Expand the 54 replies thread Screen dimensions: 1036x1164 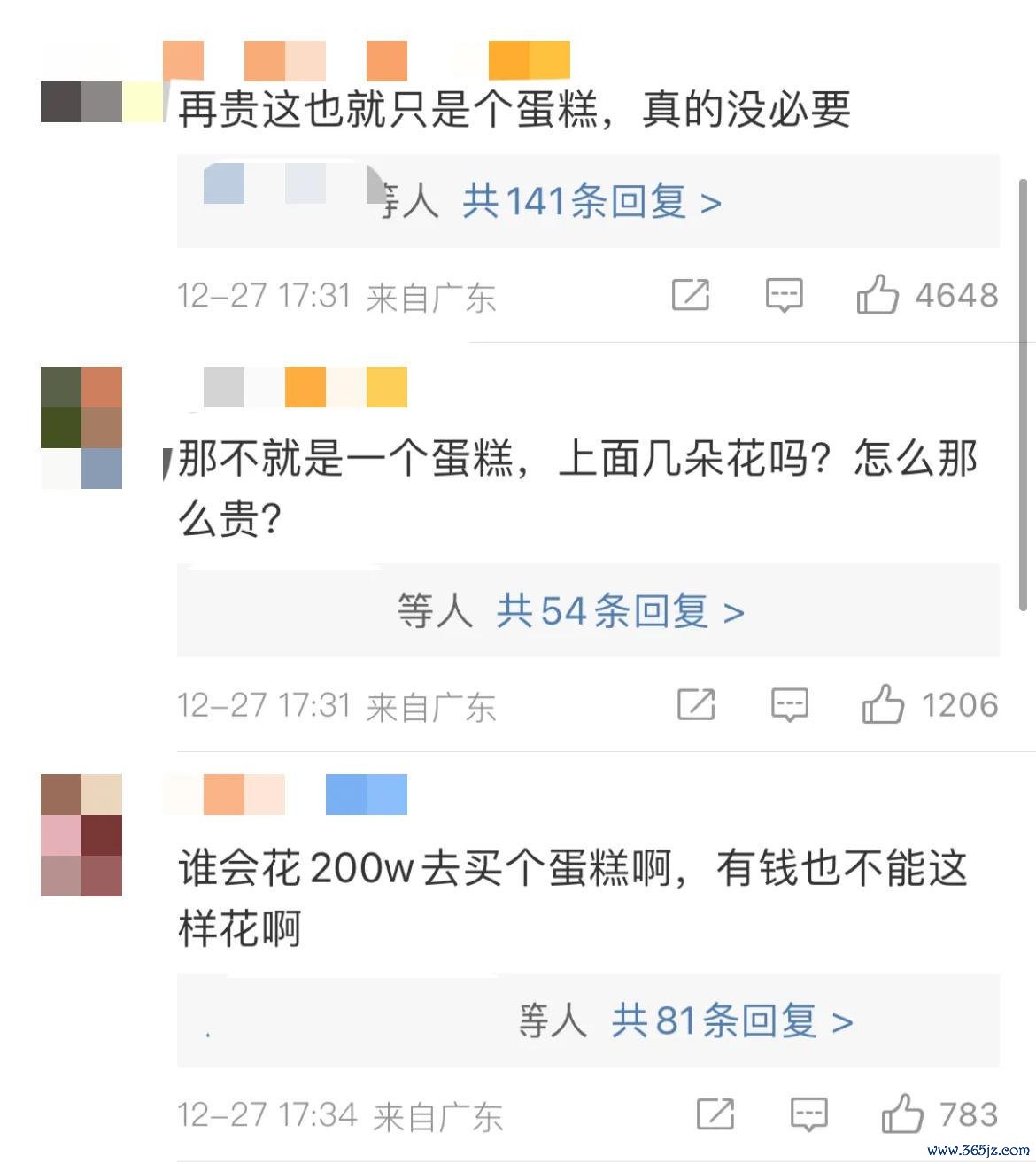point(619,611)
